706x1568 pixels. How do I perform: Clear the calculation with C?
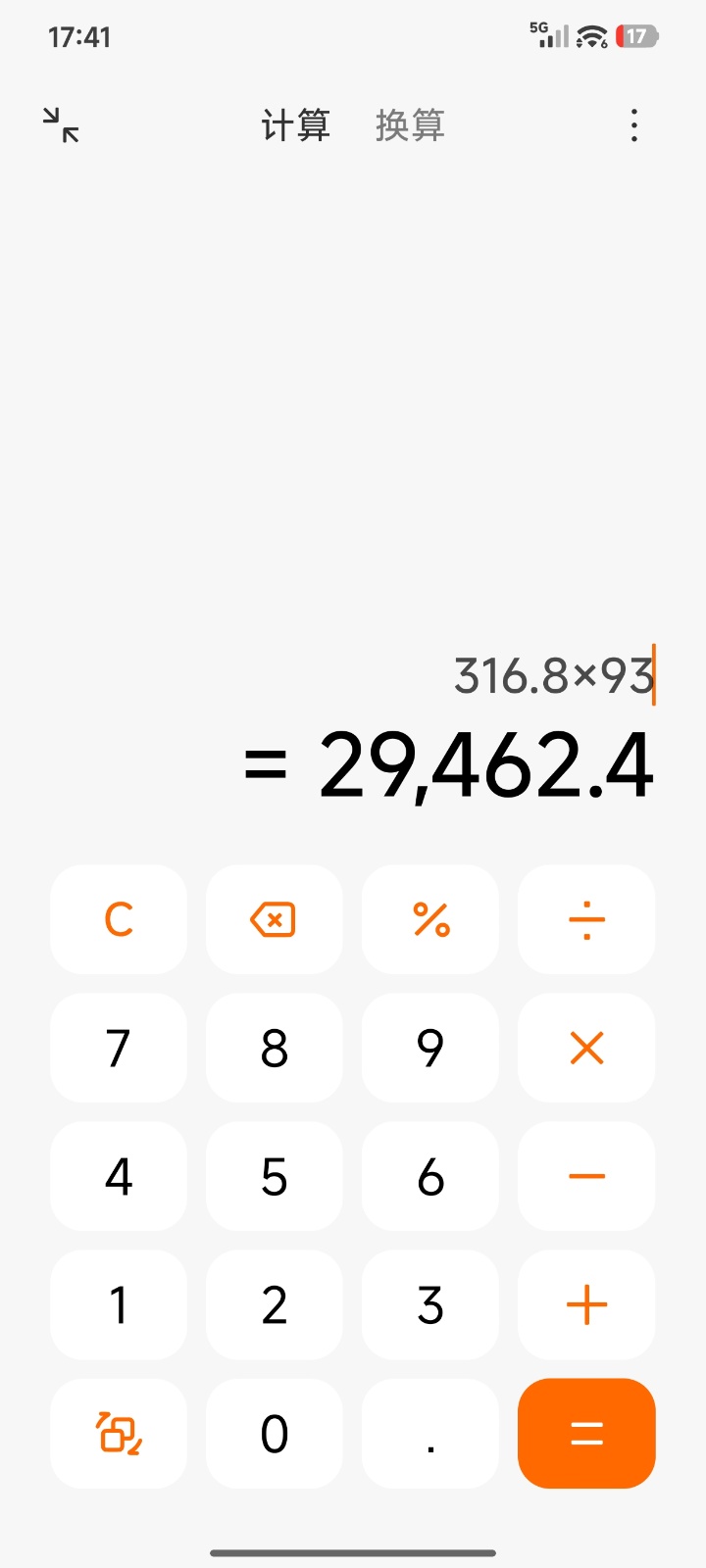[x=119, y=919]
